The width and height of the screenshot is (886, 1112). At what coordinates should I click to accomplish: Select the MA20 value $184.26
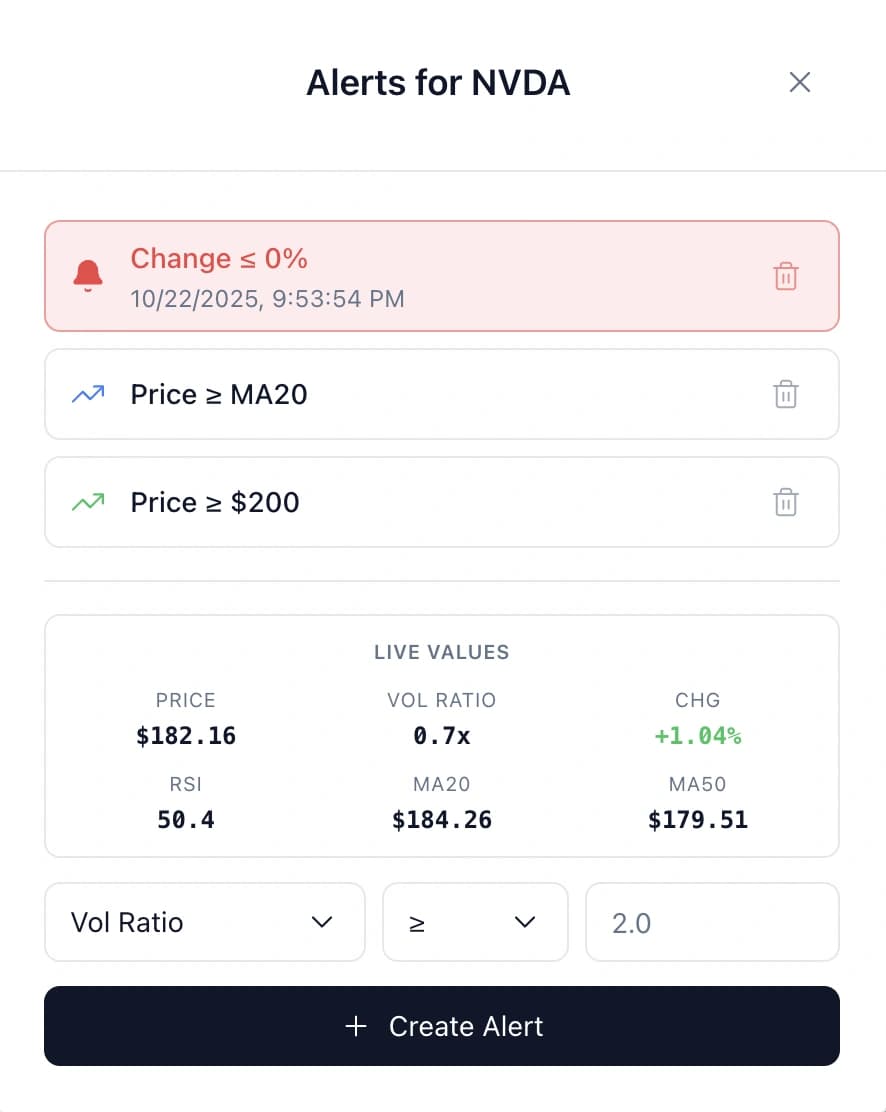(x=441, y=819)
